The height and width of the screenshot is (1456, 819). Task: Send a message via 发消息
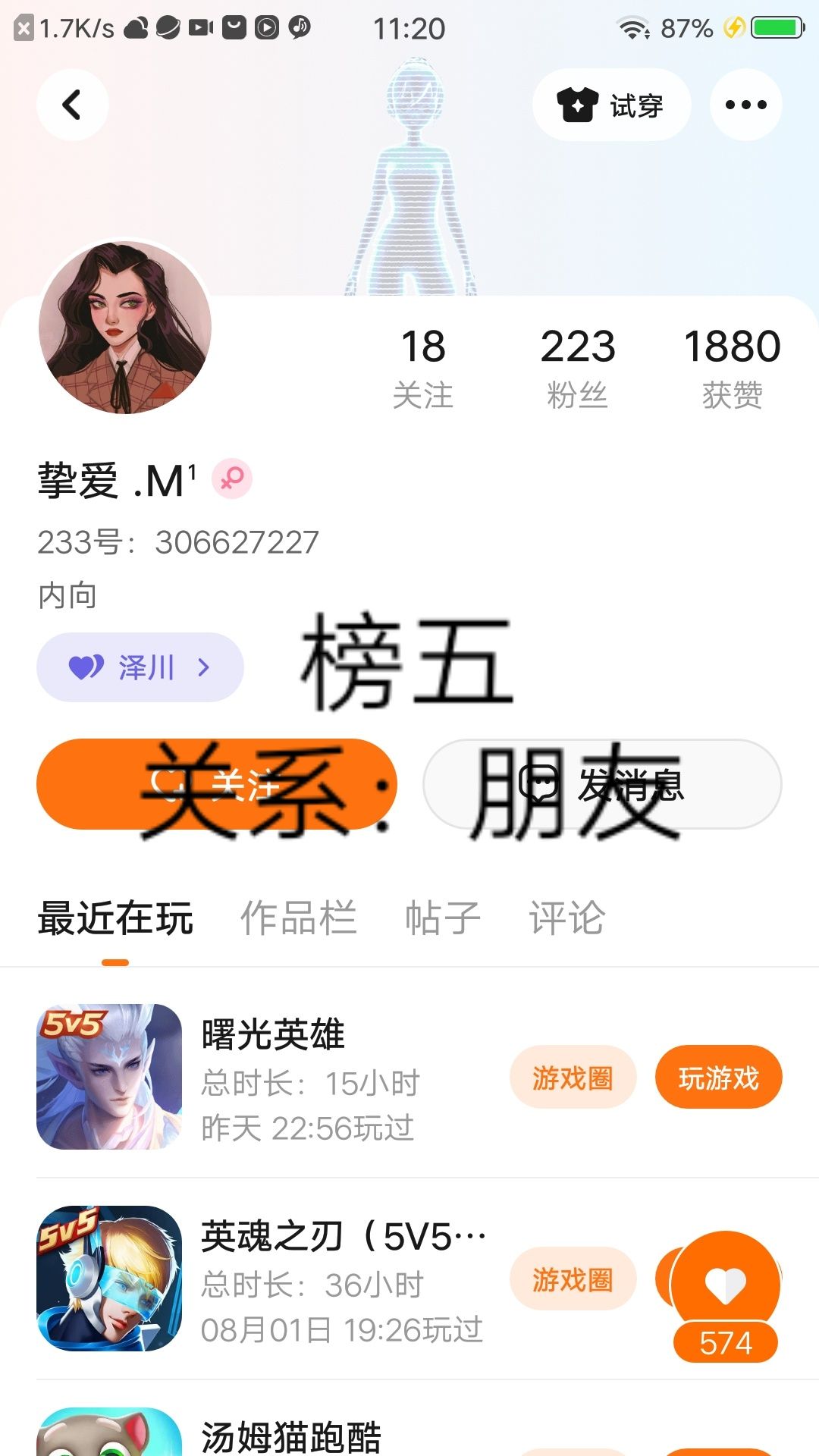tap(602, 784)
